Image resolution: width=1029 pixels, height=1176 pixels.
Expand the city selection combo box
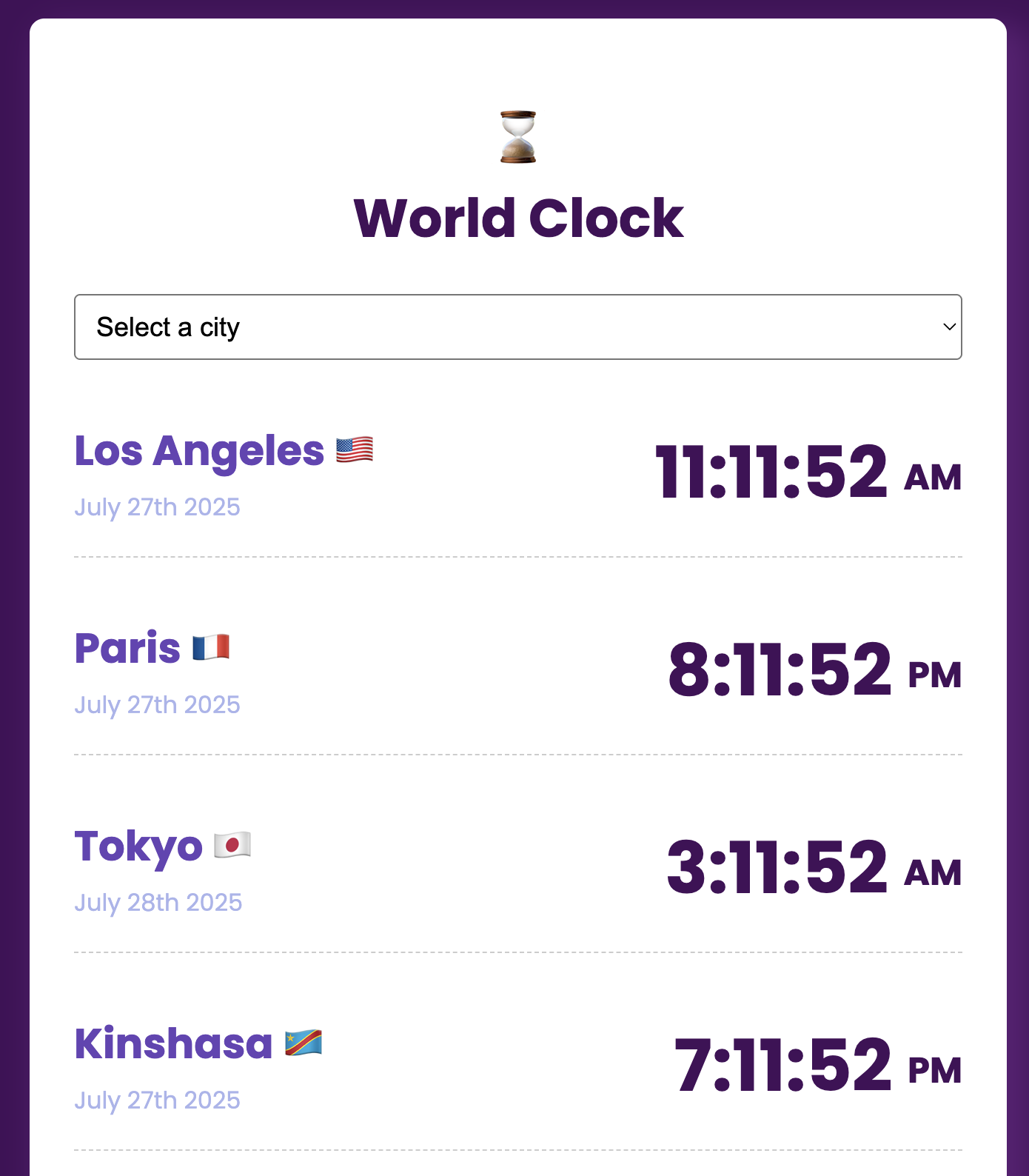[517, 327]
